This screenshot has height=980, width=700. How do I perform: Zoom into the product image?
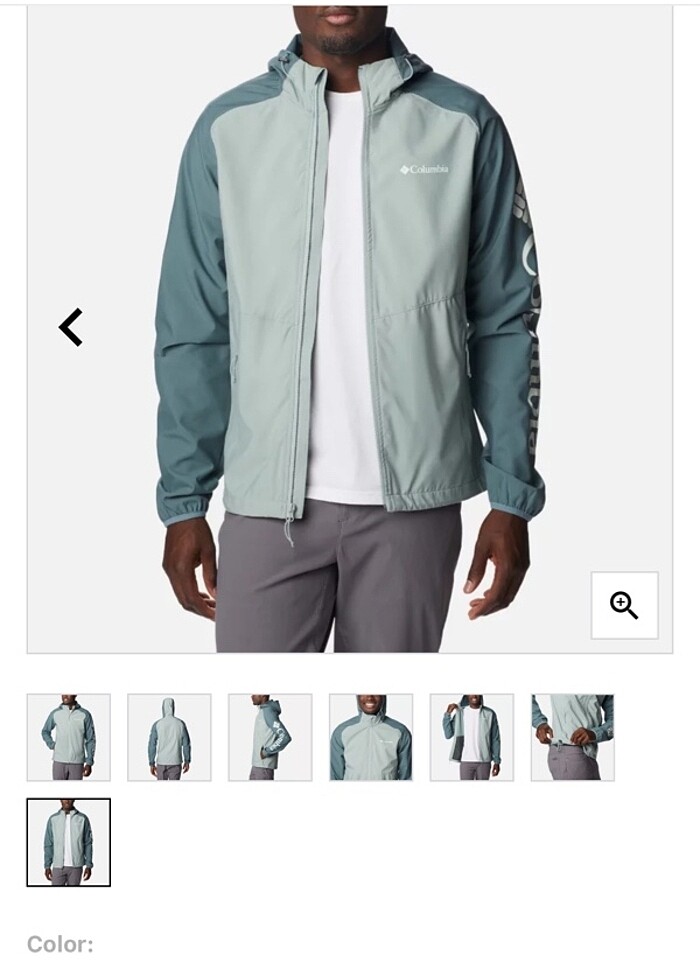[624, 605]
